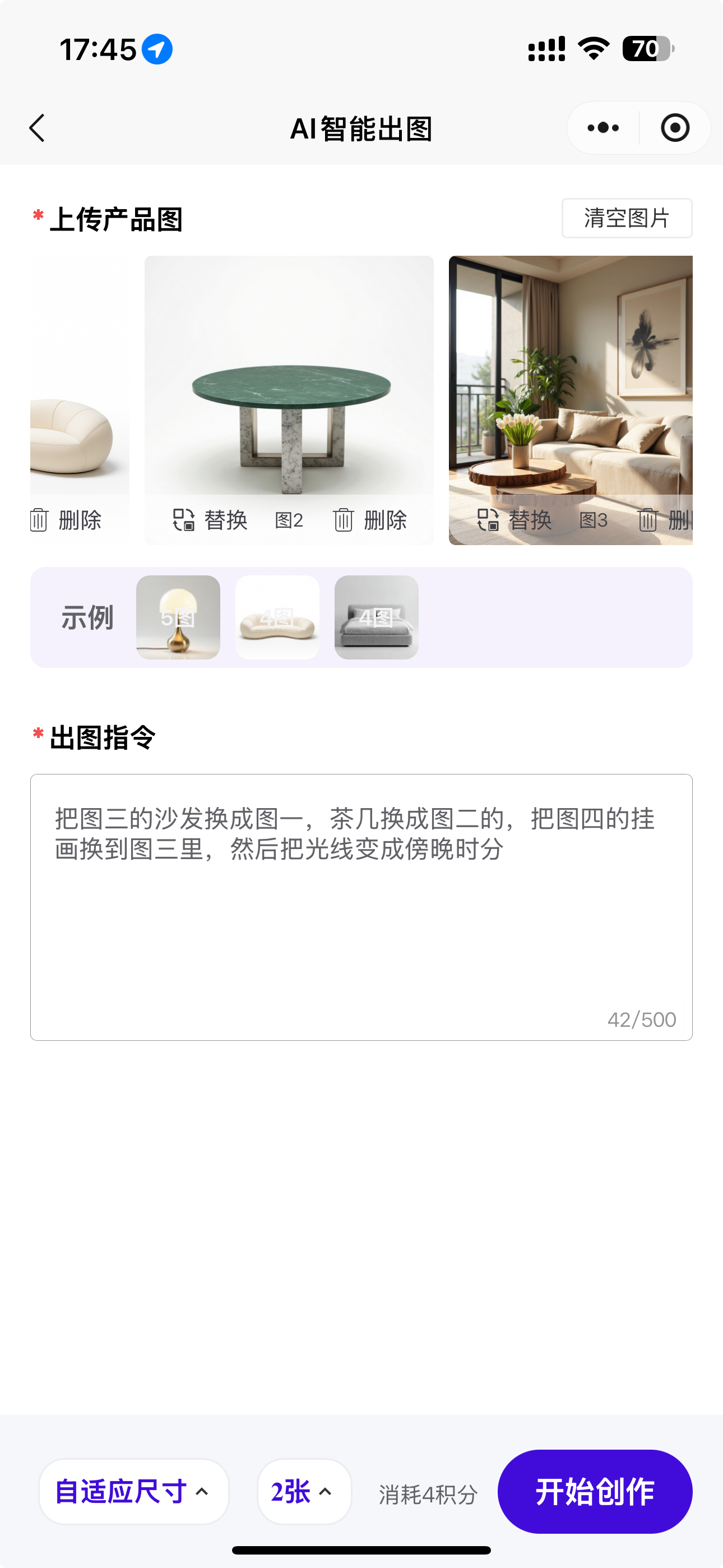Image resolution: width=723 pixels, height=1568 pixels.
Task: Replace image 图3 via 替换
Action: pyautogui.click(x=515, y=520)
